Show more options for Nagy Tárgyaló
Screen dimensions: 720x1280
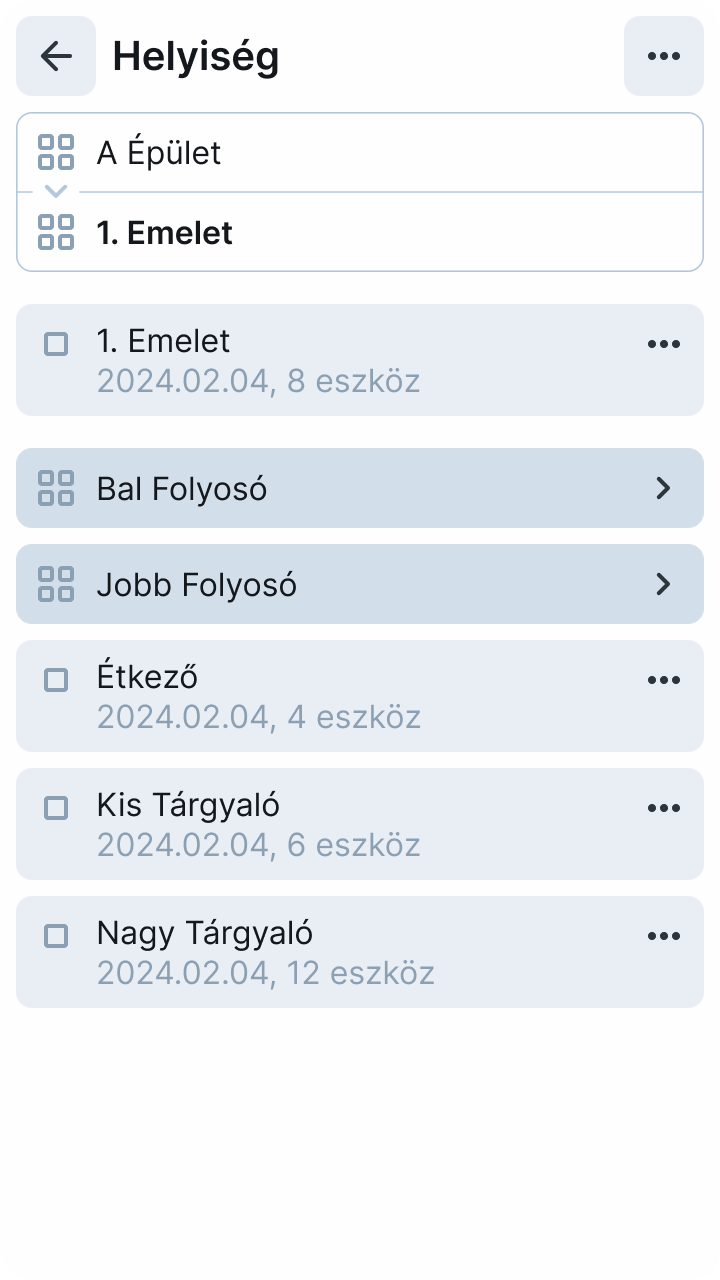point(664,936)
